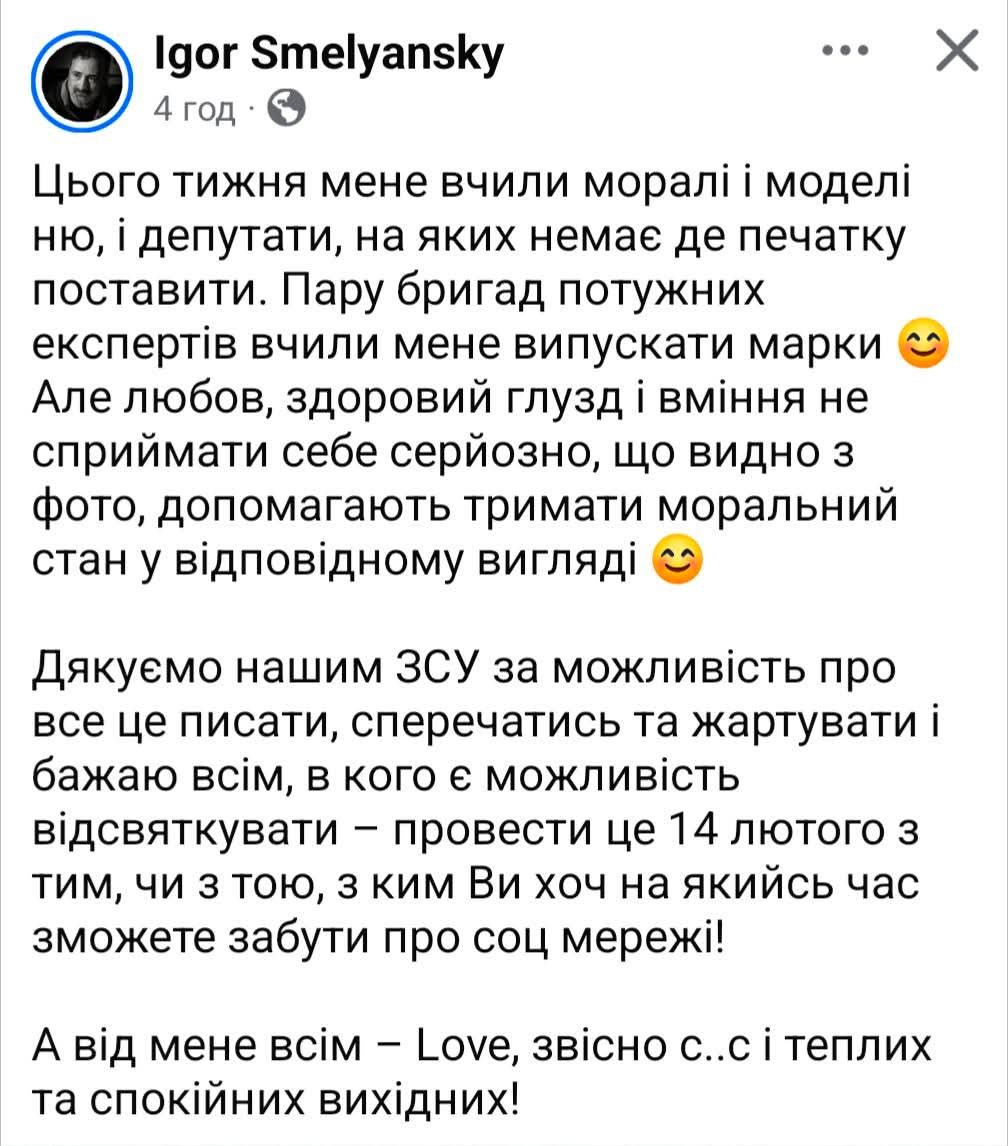
Task: Open the three-dot post options menu
Action: (844, 52)
